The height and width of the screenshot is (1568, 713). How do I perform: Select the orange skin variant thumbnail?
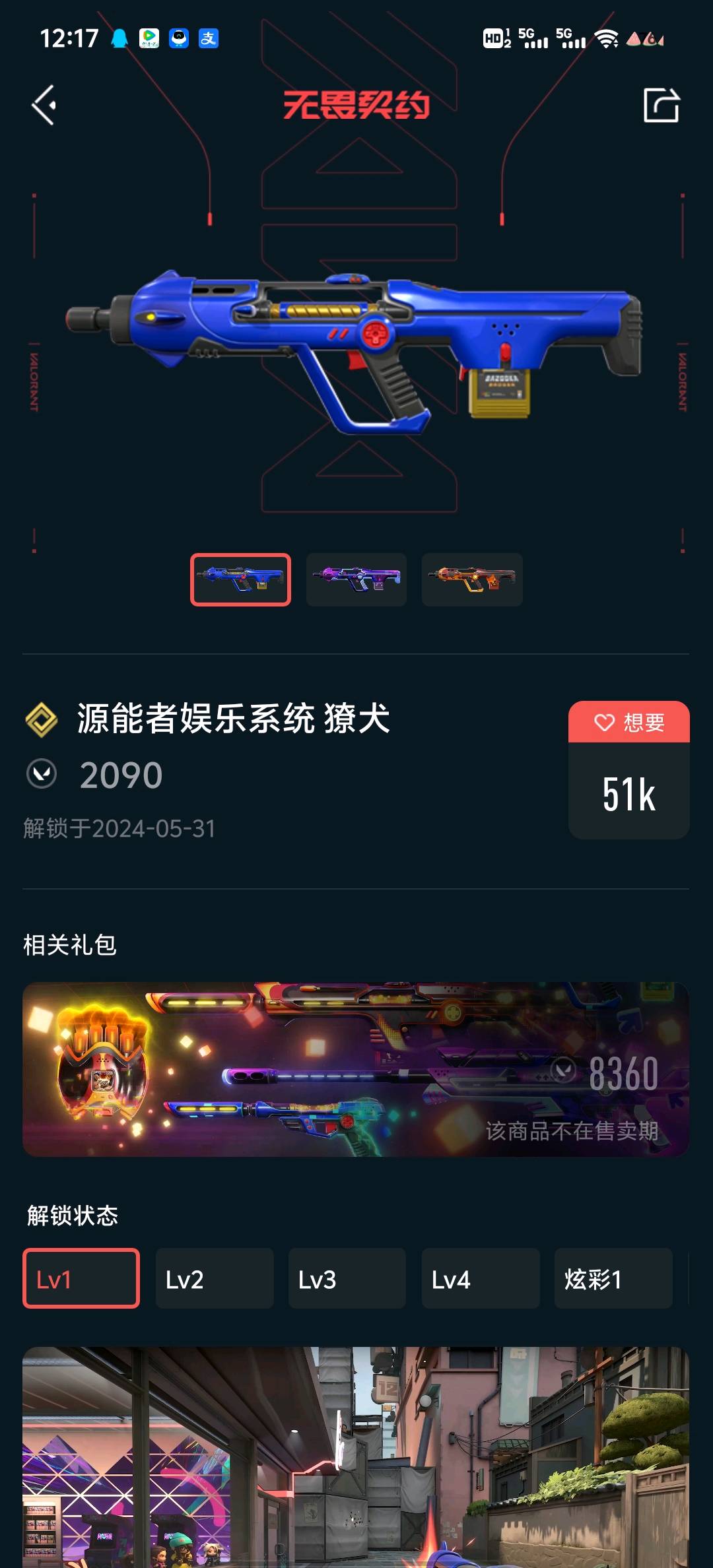[x=472, y=579]
